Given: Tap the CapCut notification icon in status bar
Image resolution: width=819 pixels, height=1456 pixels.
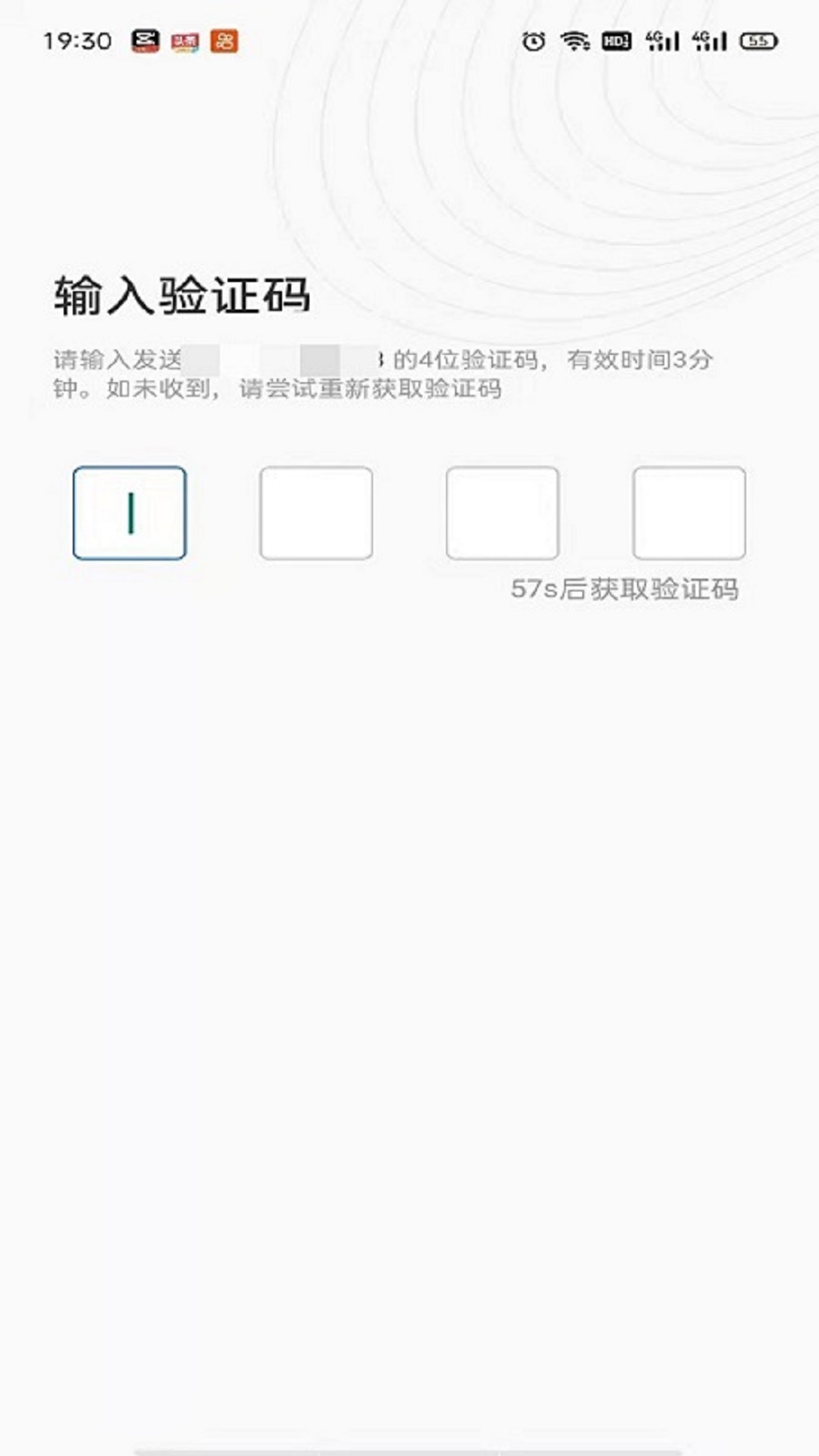Looking at the screenshot, I should click(x=146, y=39).
